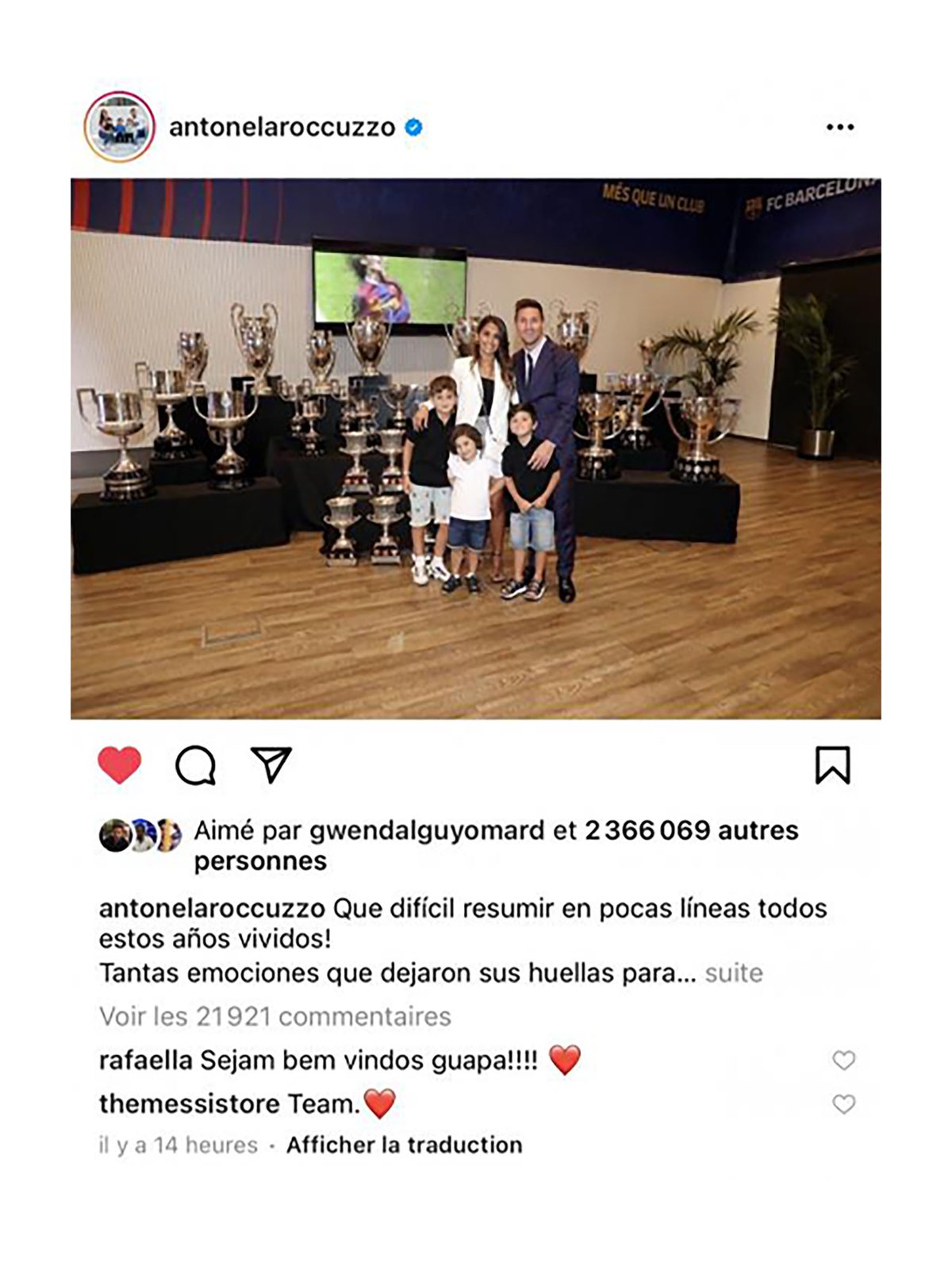Open antonelaroccuzzo username in the header
Screen dimensions: 952x1270
tap(282, 127)
